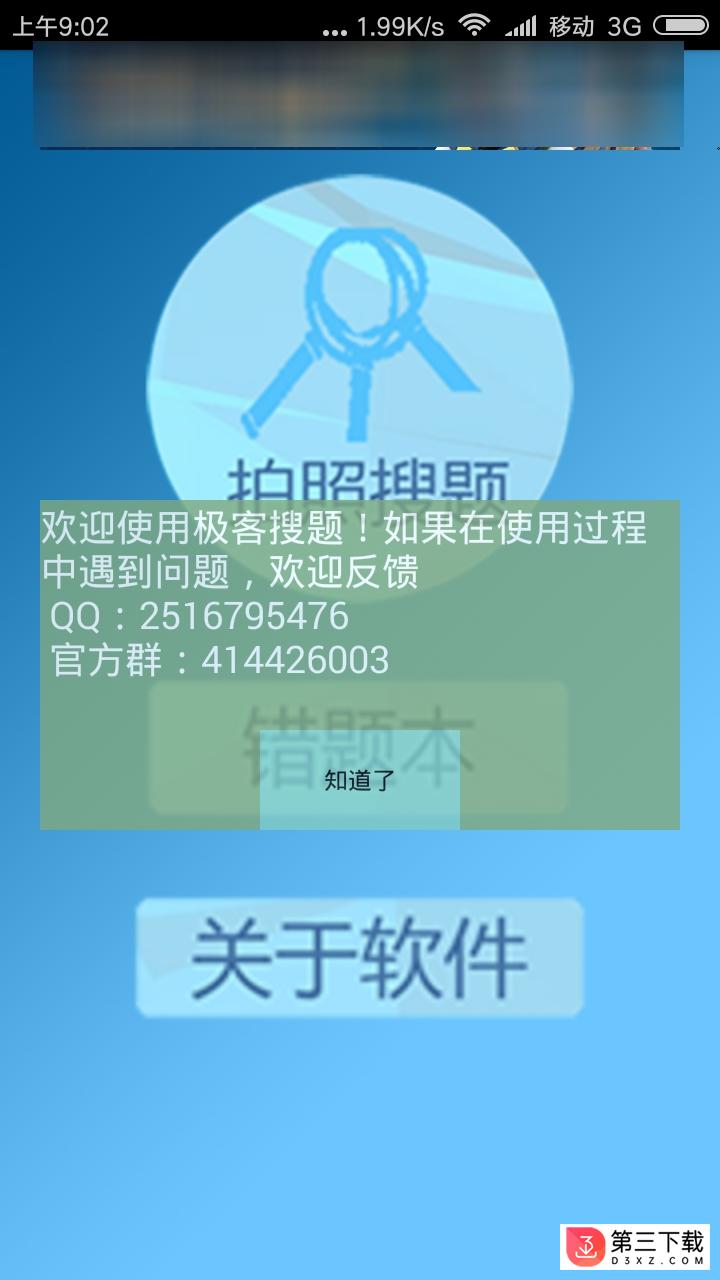Dismiss the welcome dialog with 知道了

pos(360,780)
